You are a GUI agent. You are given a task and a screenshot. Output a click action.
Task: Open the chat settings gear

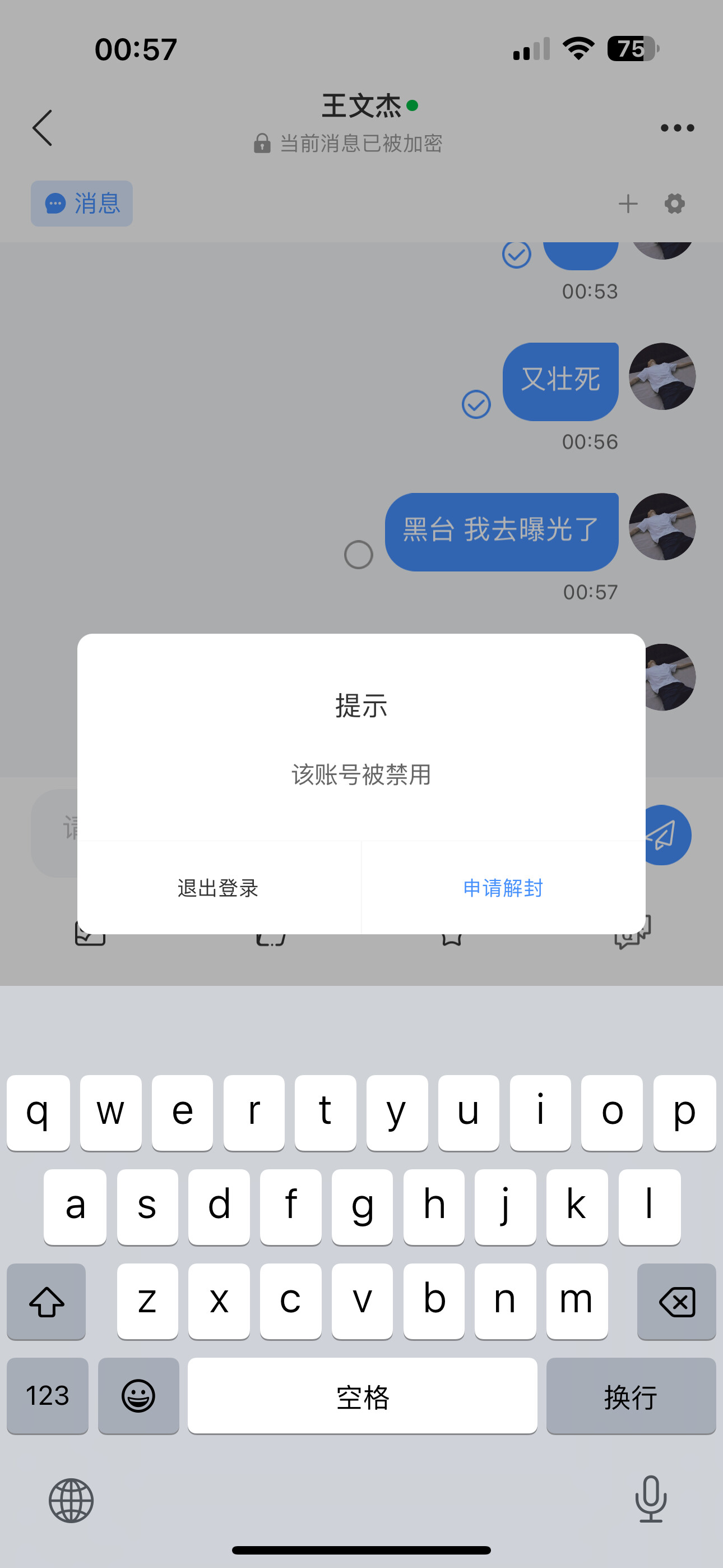(674, 204)
